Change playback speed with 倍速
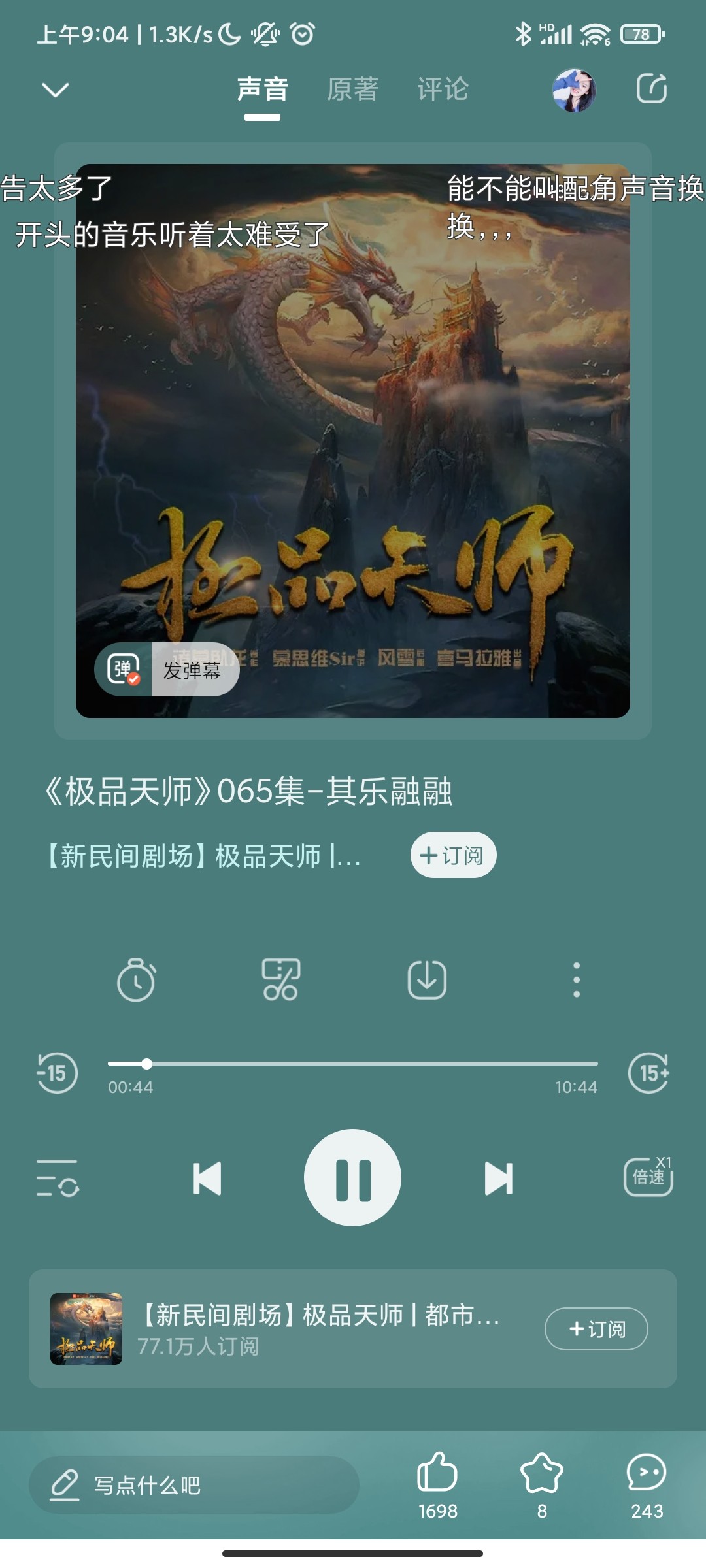Screen dimensions: 706x1568 [x=648, y=1177]
